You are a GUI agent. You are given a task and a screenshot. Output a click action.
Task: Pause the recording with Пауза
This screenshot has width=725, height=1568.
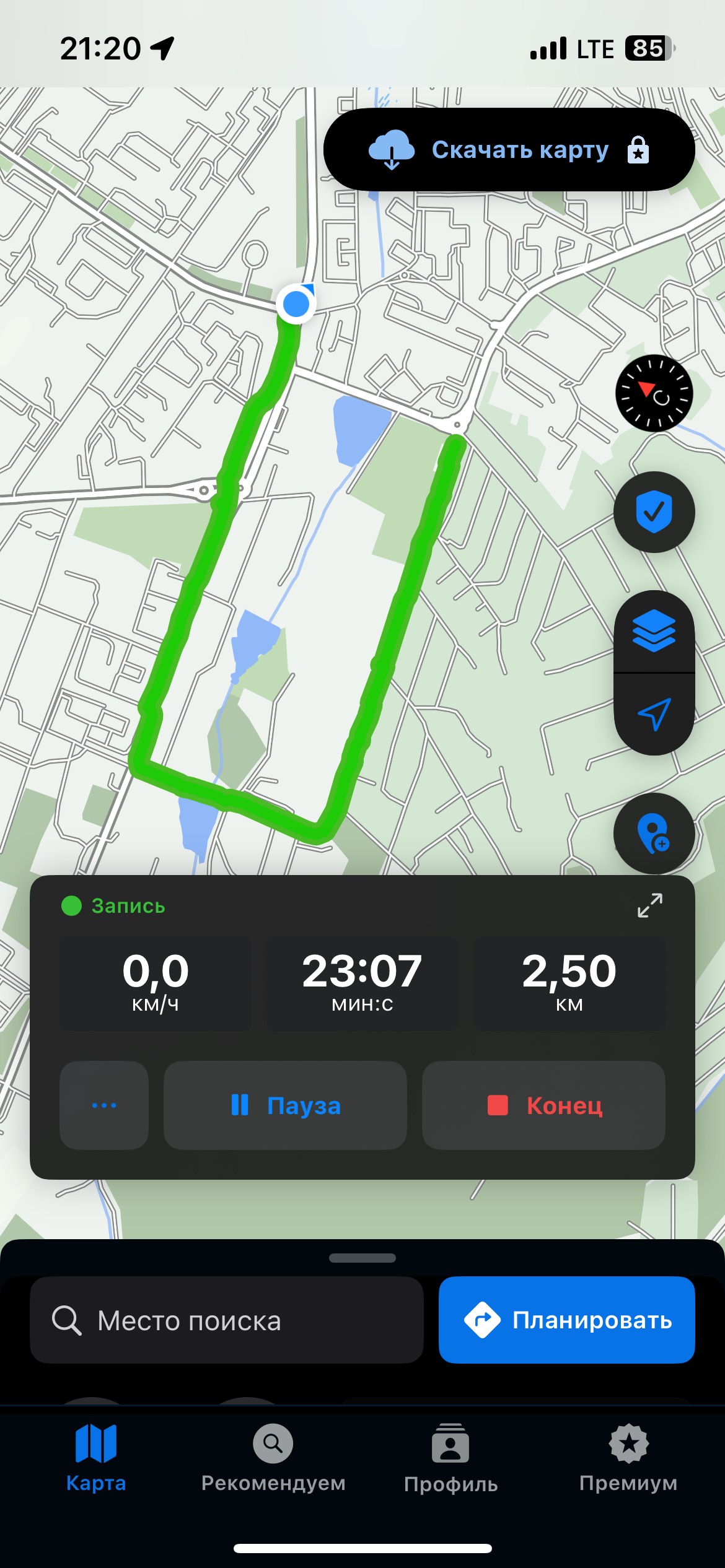pos(285,1105)
